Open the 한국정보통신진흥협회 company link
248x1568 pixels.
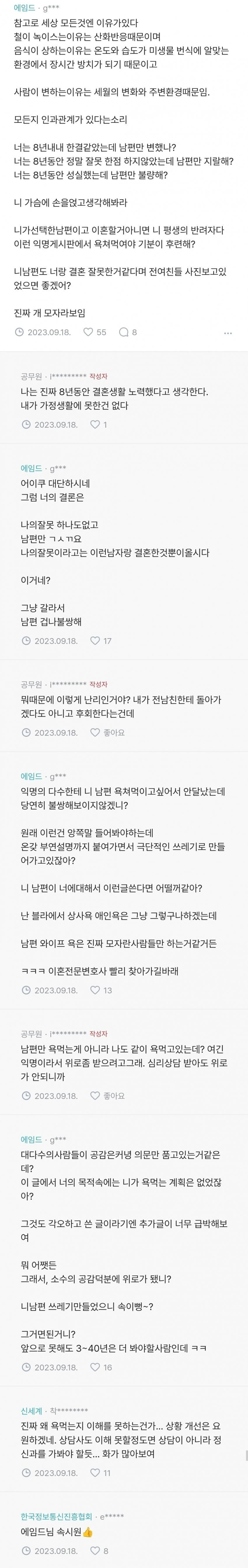pyautogui.click(x=56, y=1516)
